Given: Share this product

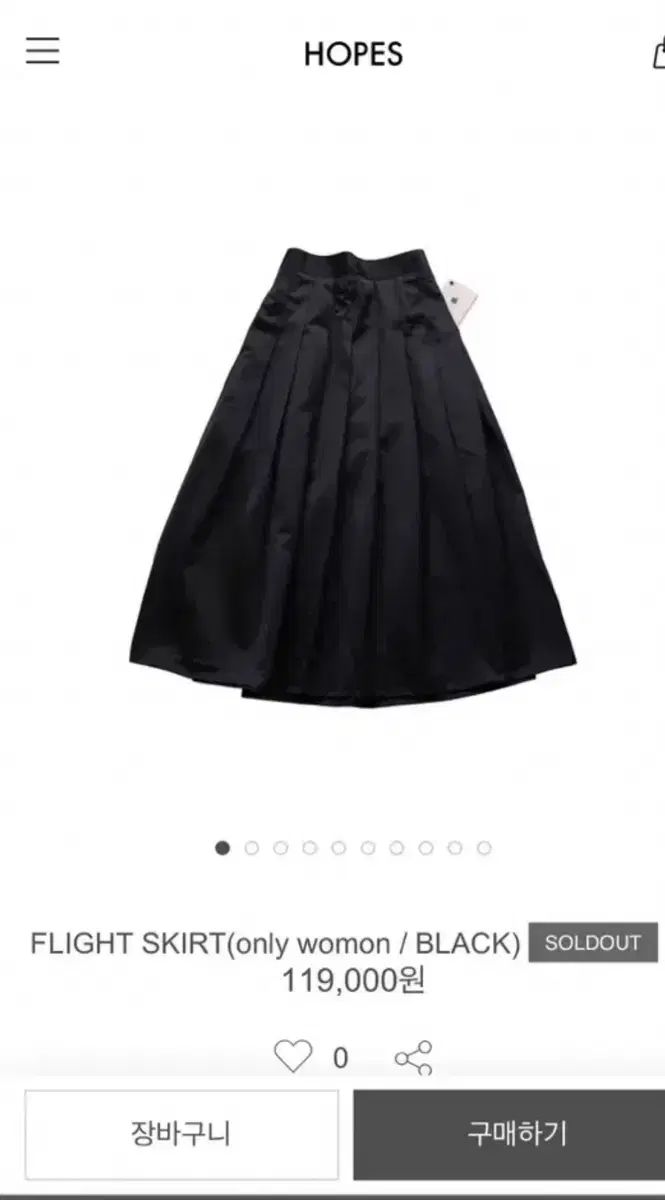Looking at the screenshot, I should tap(413, 1058).
